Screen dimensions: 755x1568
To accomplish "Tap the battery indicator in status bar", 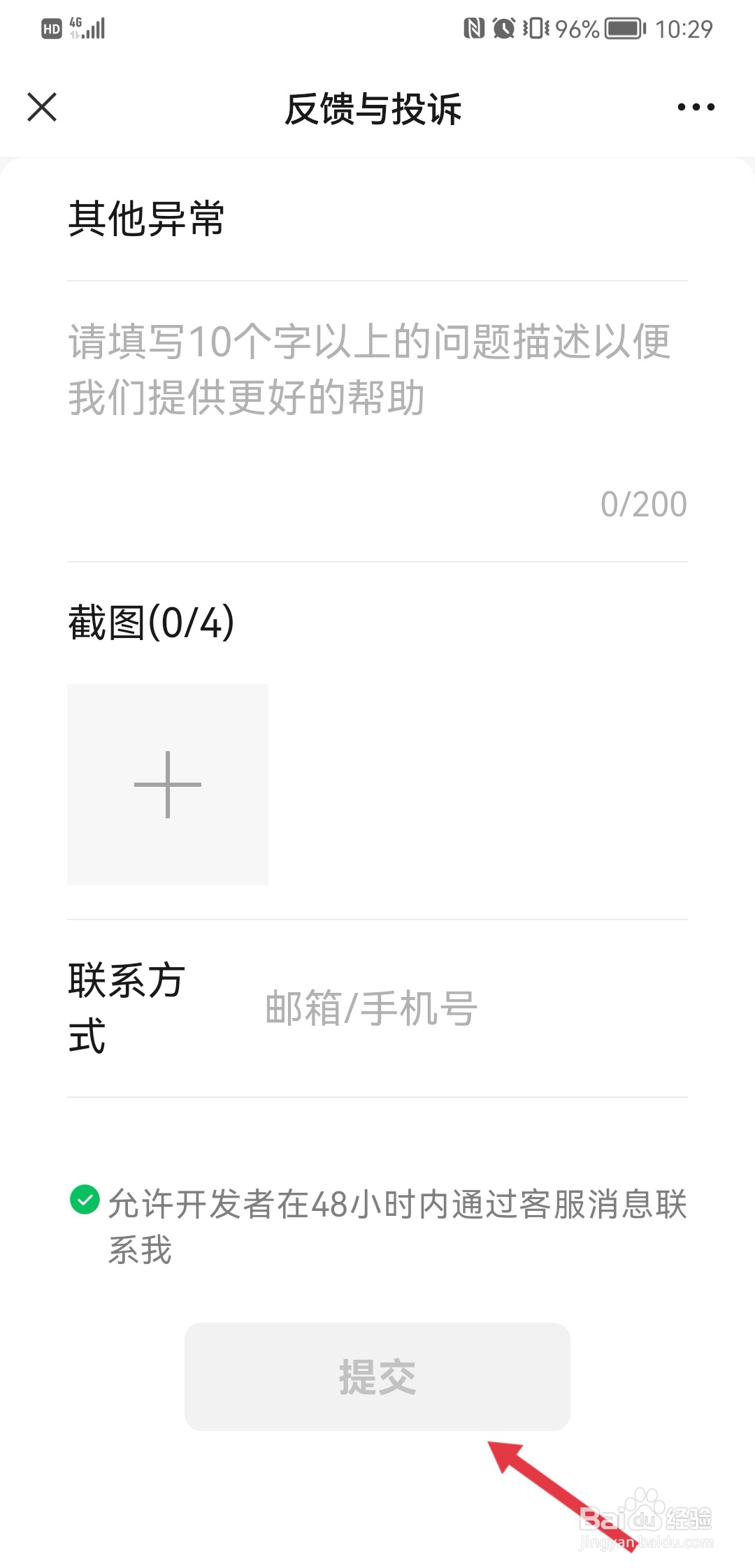I will (x=621, y=28).
